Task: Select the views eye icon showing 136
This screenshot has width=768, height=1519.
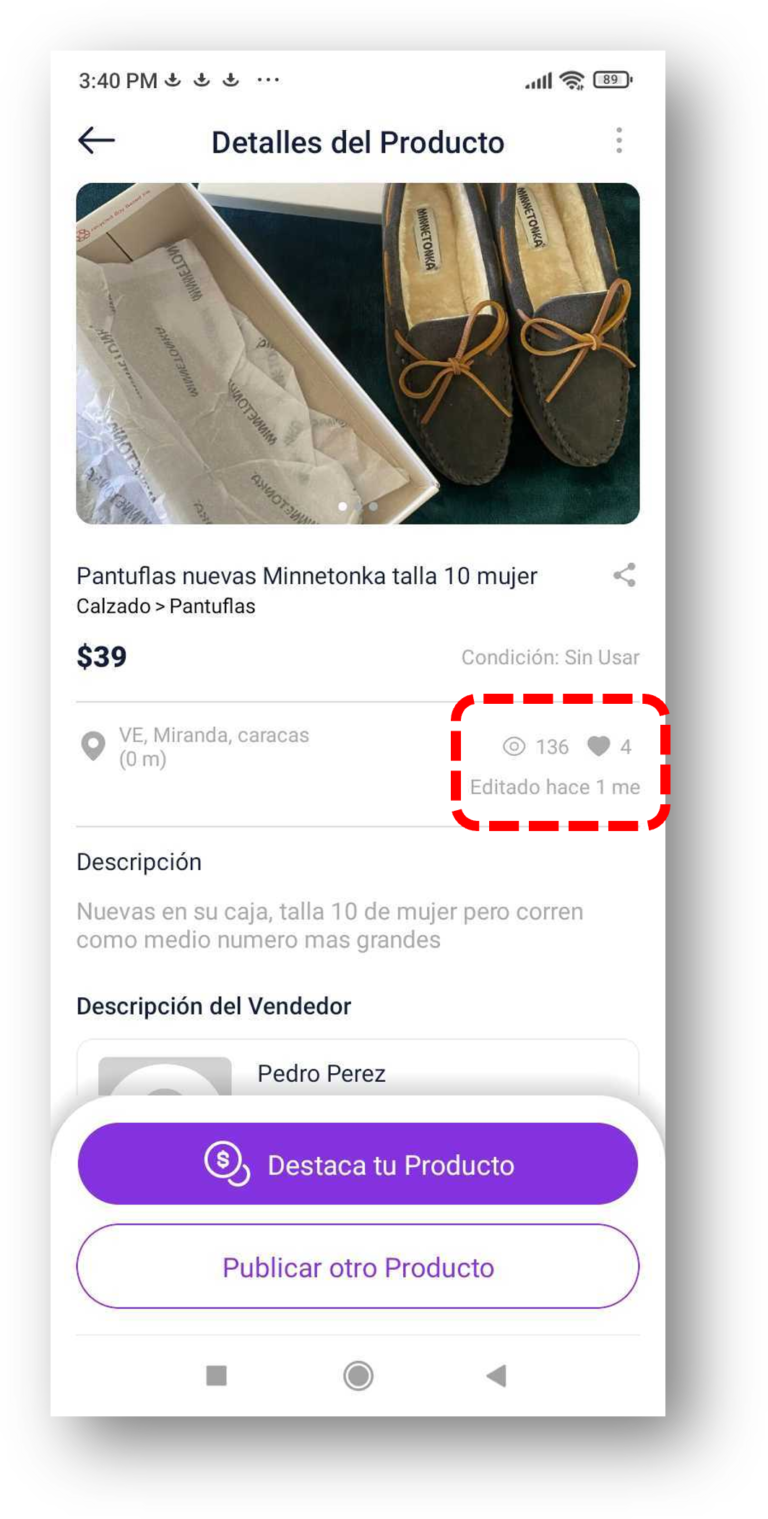Action: pos(515,747)
